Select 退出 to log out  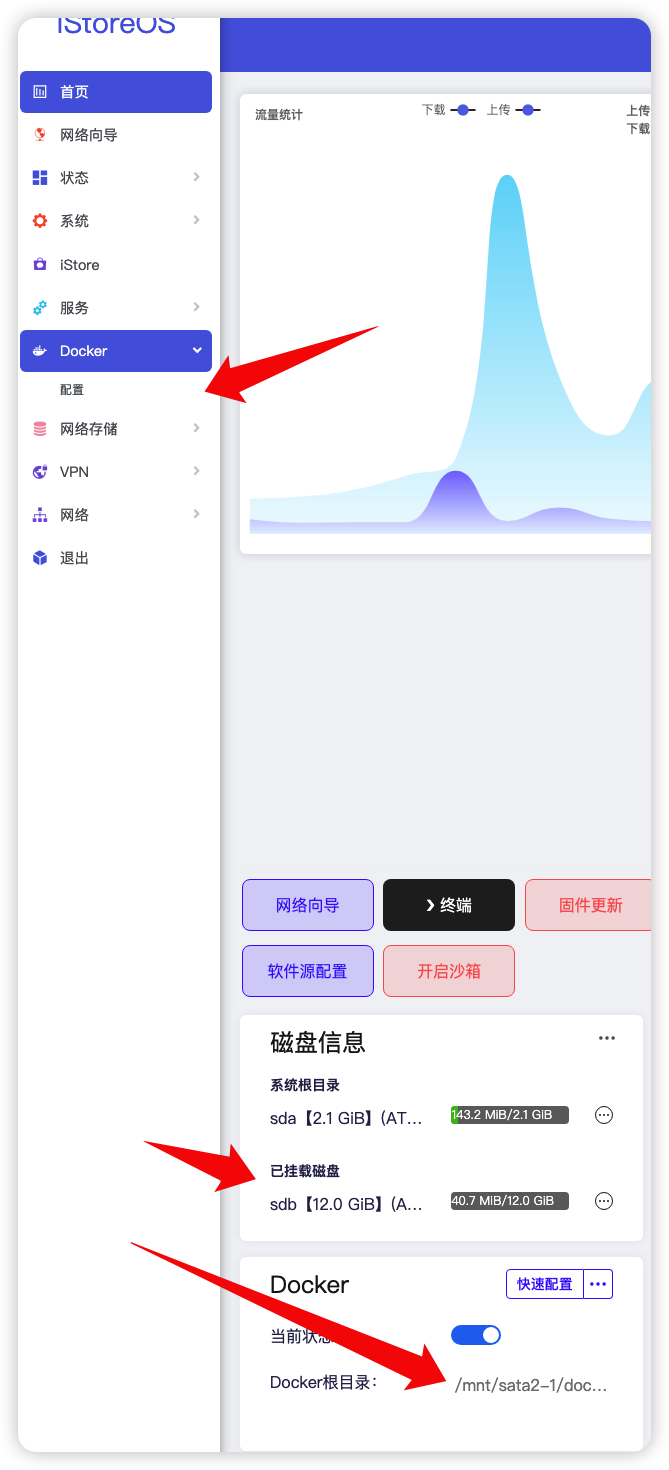[75, 558]
